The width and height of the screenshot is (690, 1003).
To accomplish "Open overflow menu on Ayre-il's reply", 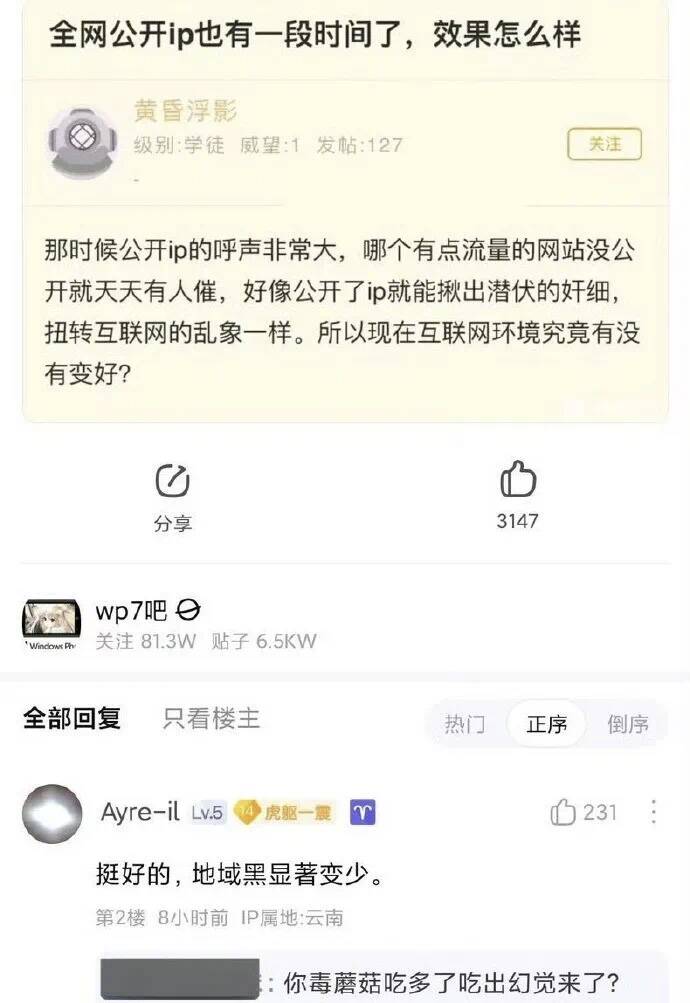I will pyautogui.click(x=653, y=811).
